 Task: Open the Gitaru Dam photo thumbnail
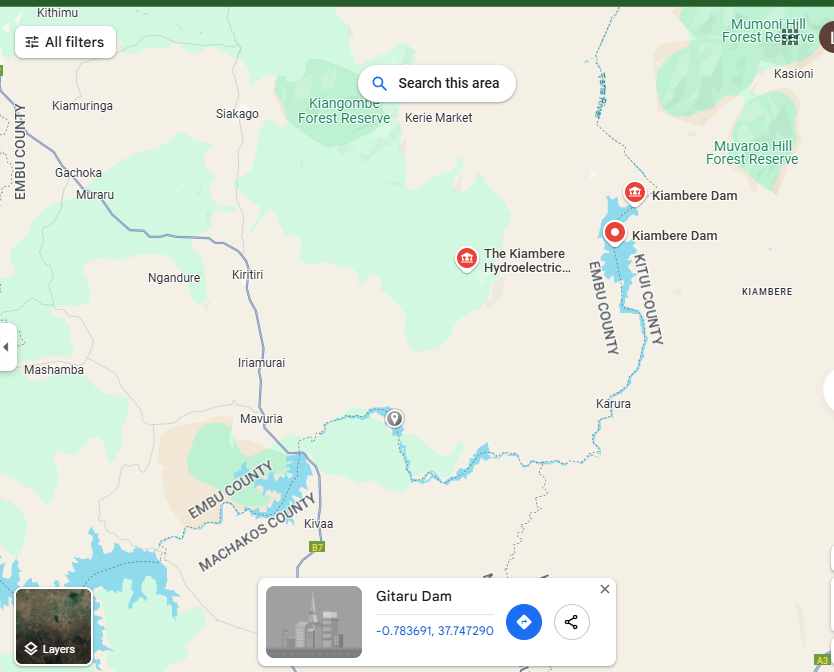314,621
